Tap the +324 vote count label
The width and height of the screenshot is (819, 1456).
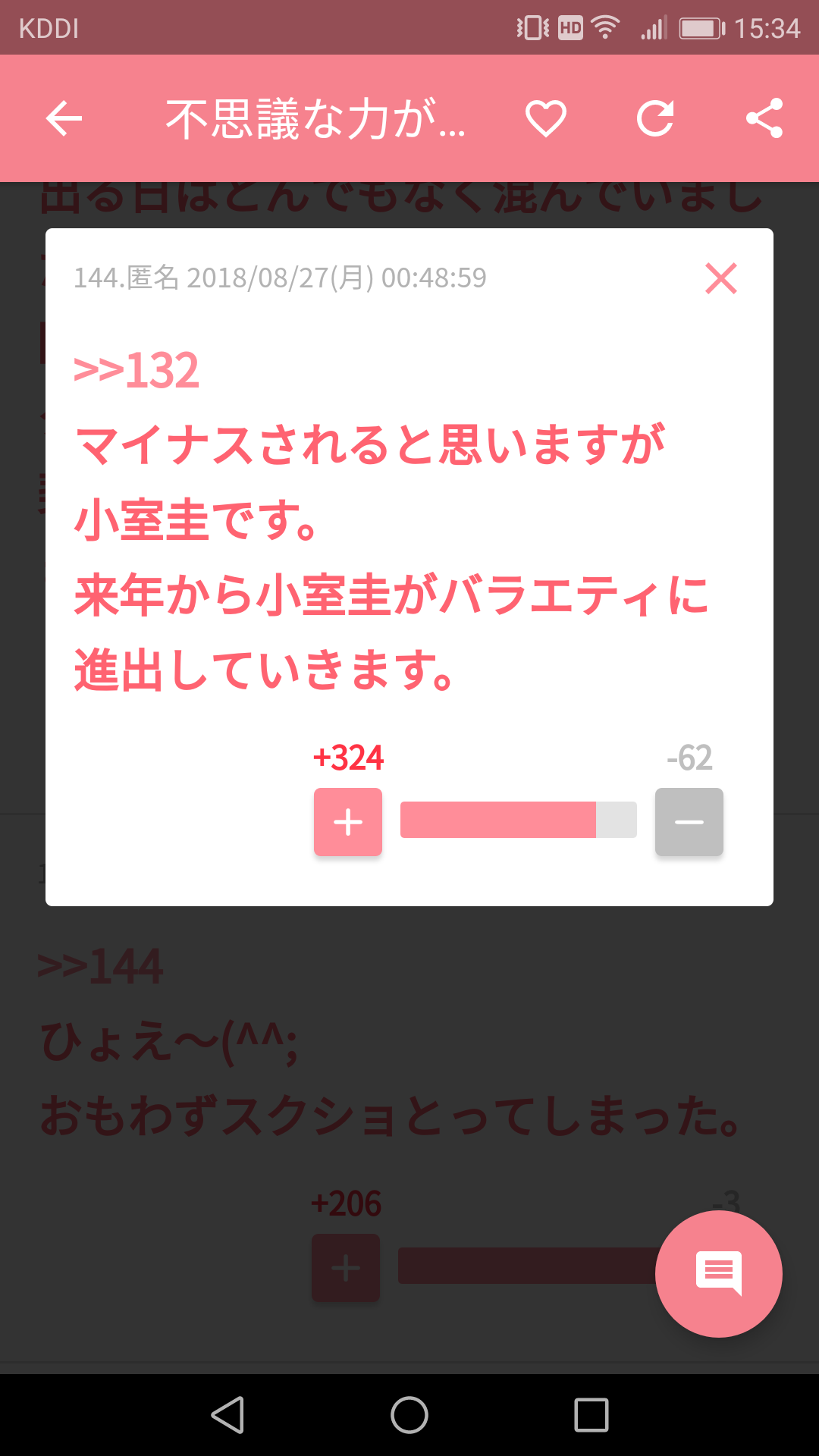click(x=348, y=757)
